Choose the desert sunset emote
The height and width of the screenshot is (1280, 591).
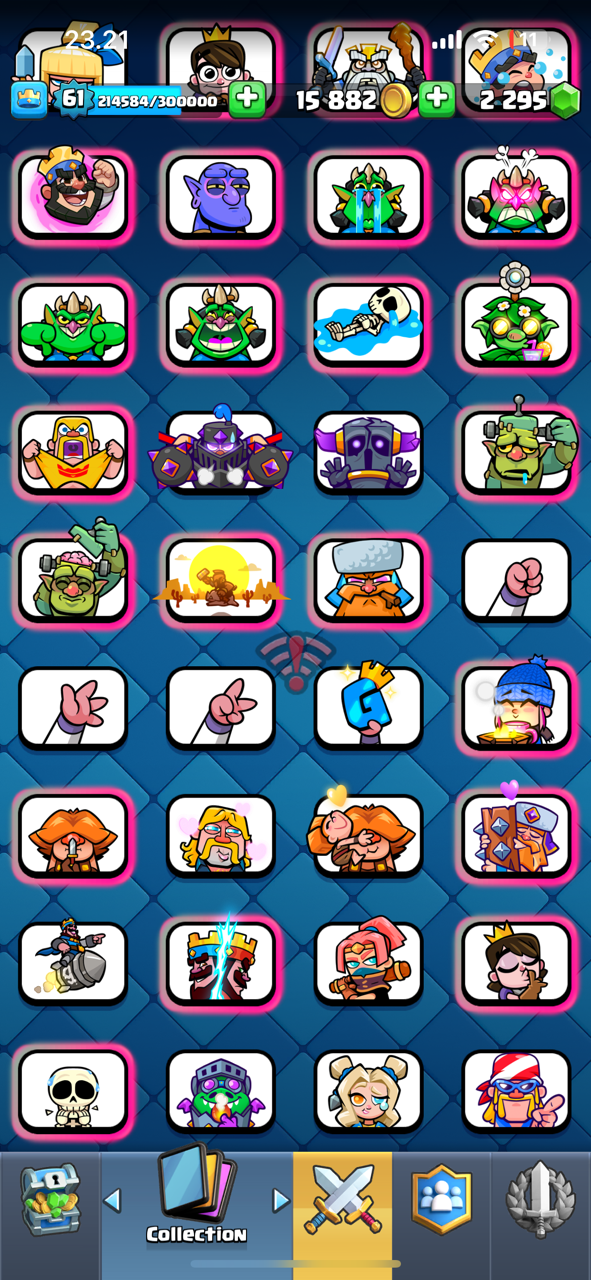(221, 580)
